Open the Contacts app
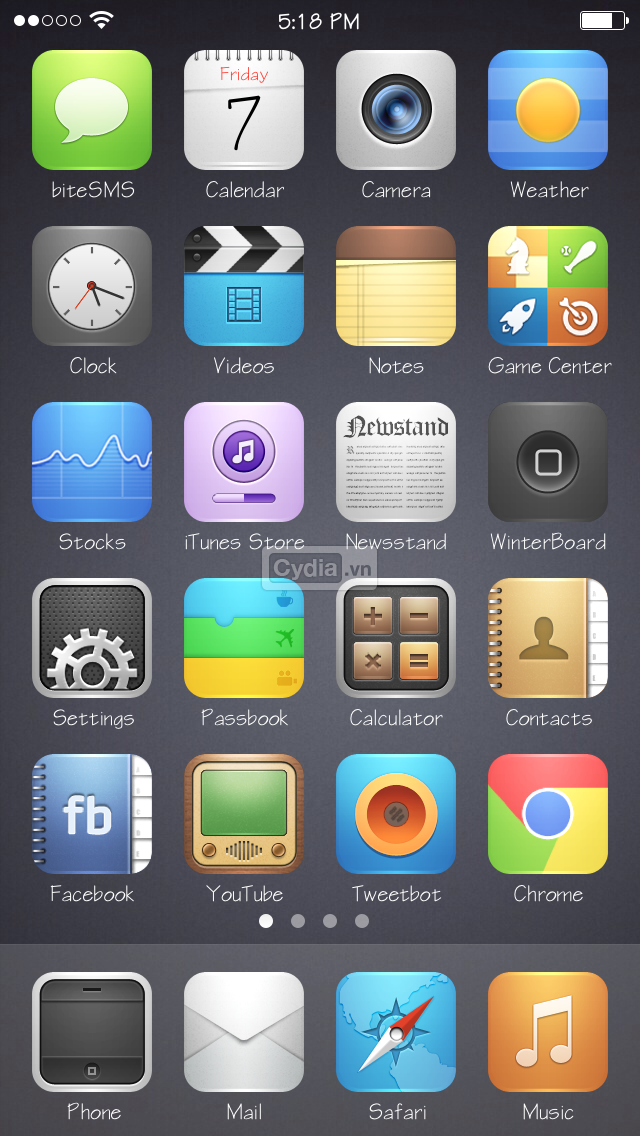Viewport: 640px width, 1136px height. (x=548, y=638)
